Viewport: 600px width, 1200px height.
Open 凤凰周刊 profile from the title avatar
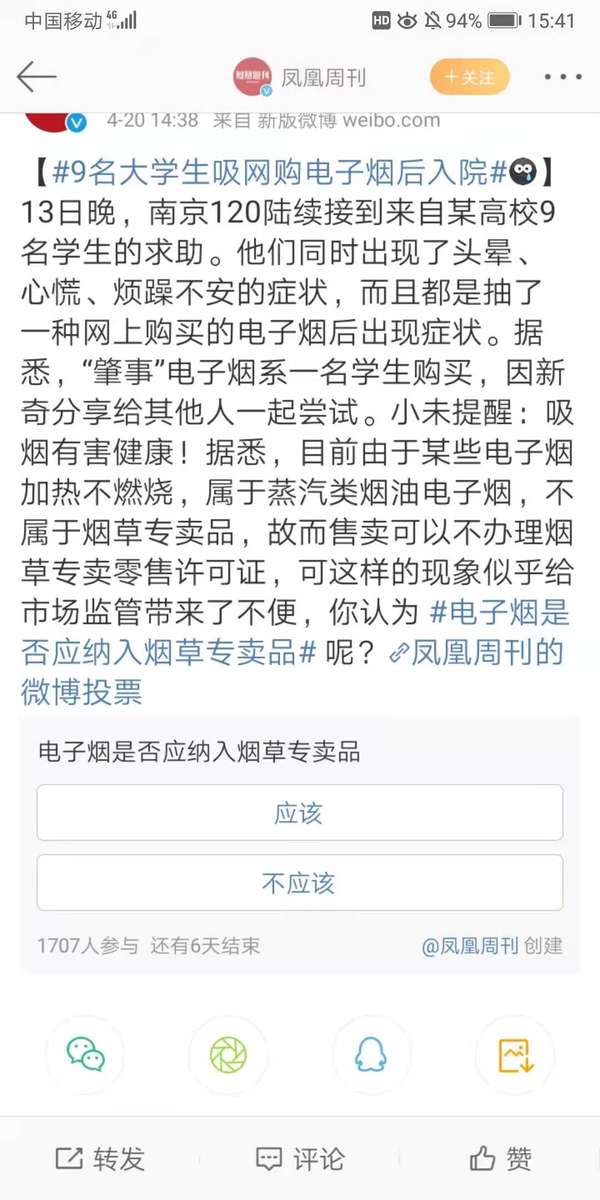(x=252, y=77)
